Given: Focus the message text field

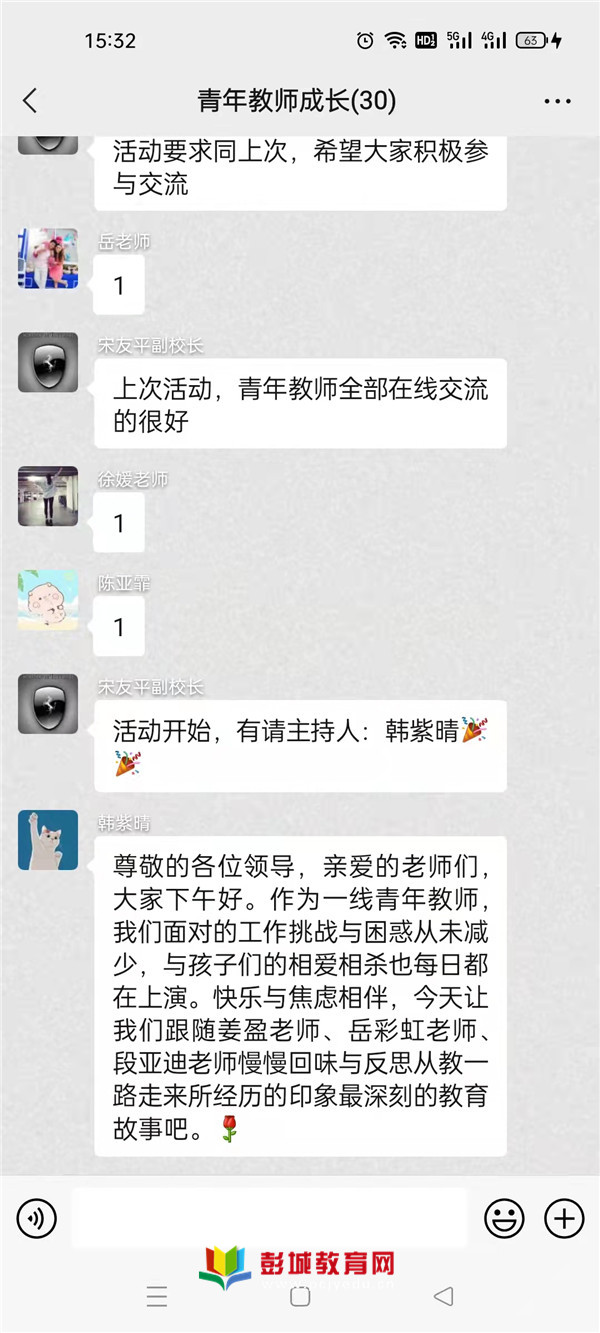Looking at the screenshot, I should (x=268, y=1218).
